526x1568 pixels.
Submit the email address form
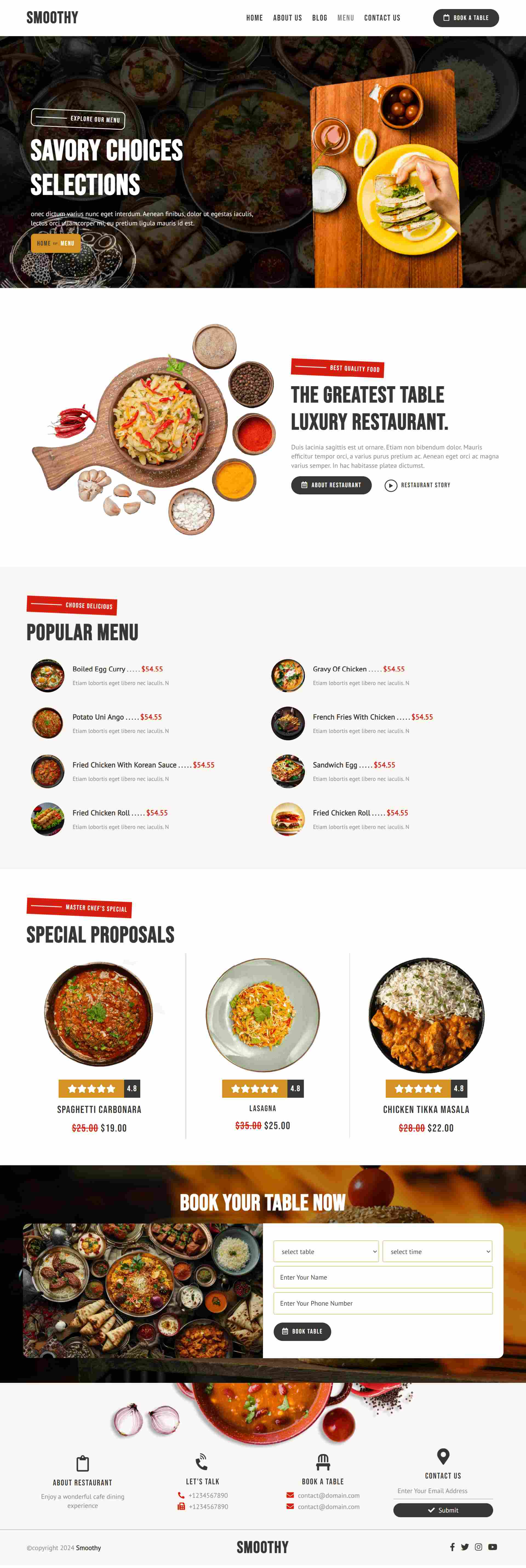click(x=443, y=1510)
